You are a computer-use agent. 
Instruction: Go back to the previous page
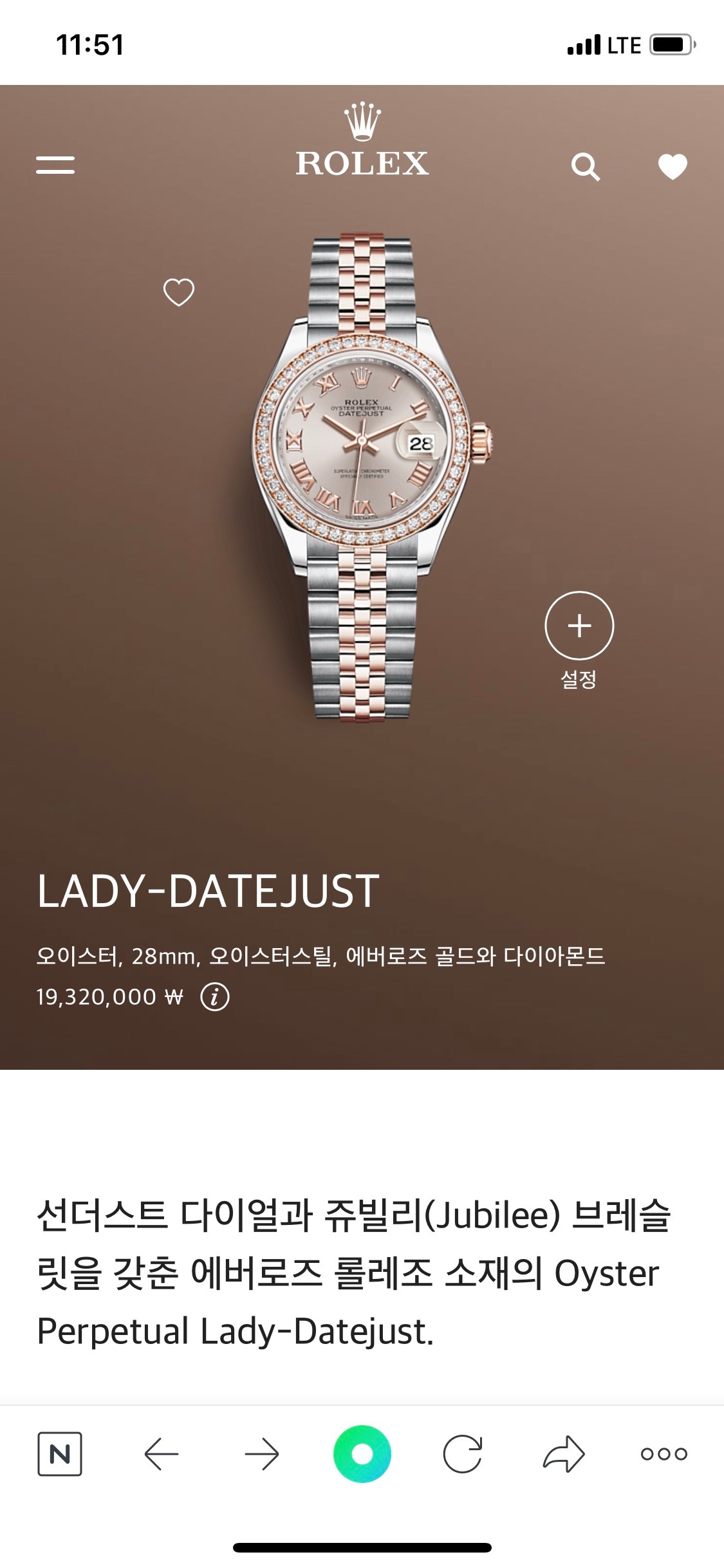point(161,1453)
